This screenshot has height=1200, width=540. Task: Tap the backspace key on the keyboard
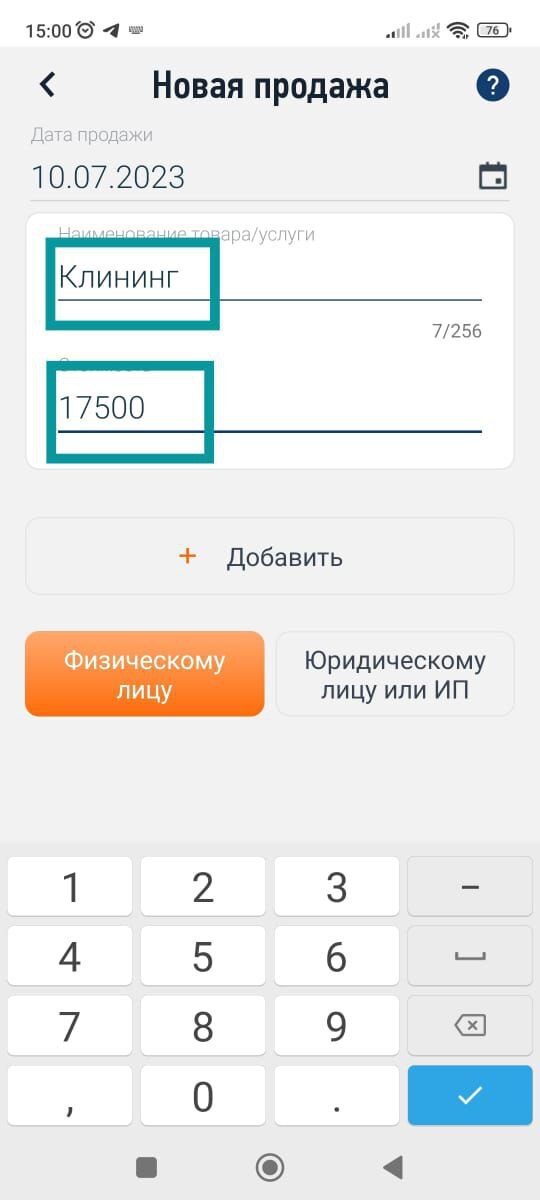[470, 1025]
